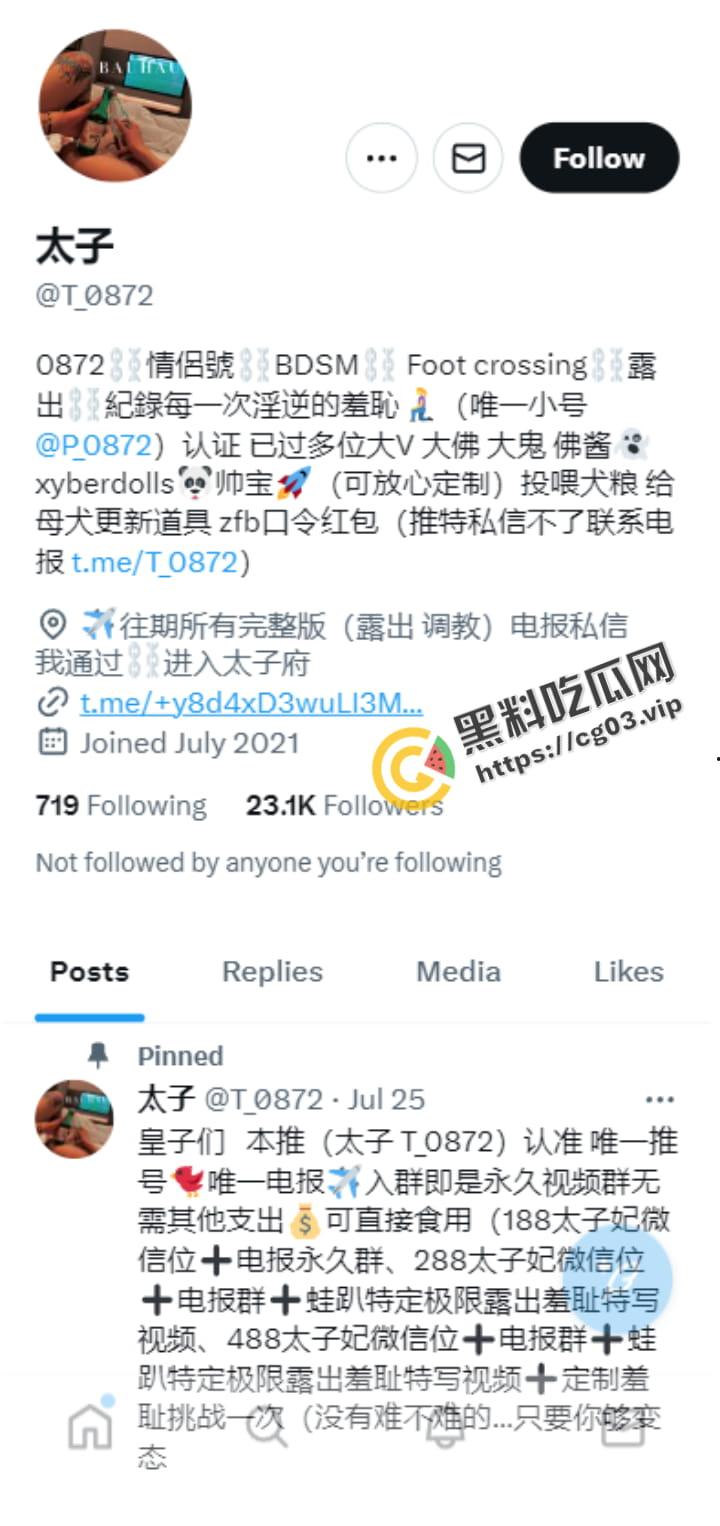Compose a new post with floating button
Image resolution: width=720 pixels, height=1526 pixels.
click(x=618, y=1278)
